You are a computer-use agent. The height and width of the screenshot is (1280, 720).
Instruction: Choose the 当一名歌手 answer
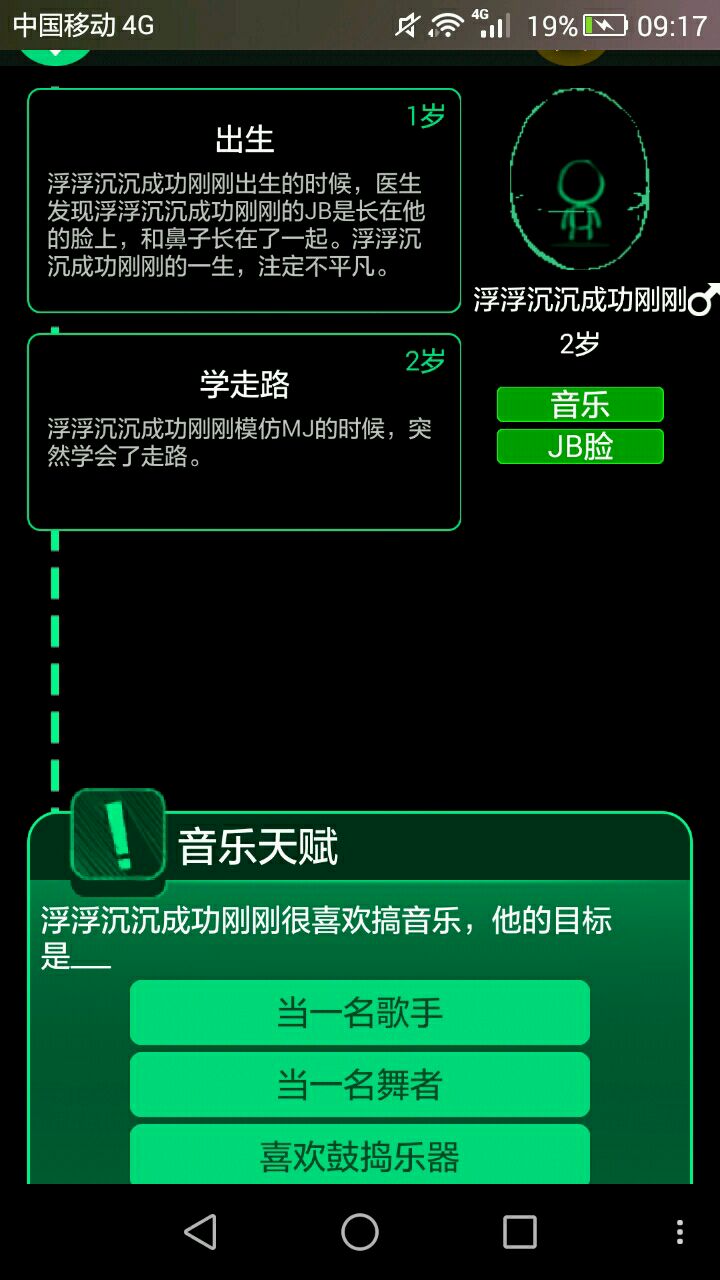click(359, 1013)
